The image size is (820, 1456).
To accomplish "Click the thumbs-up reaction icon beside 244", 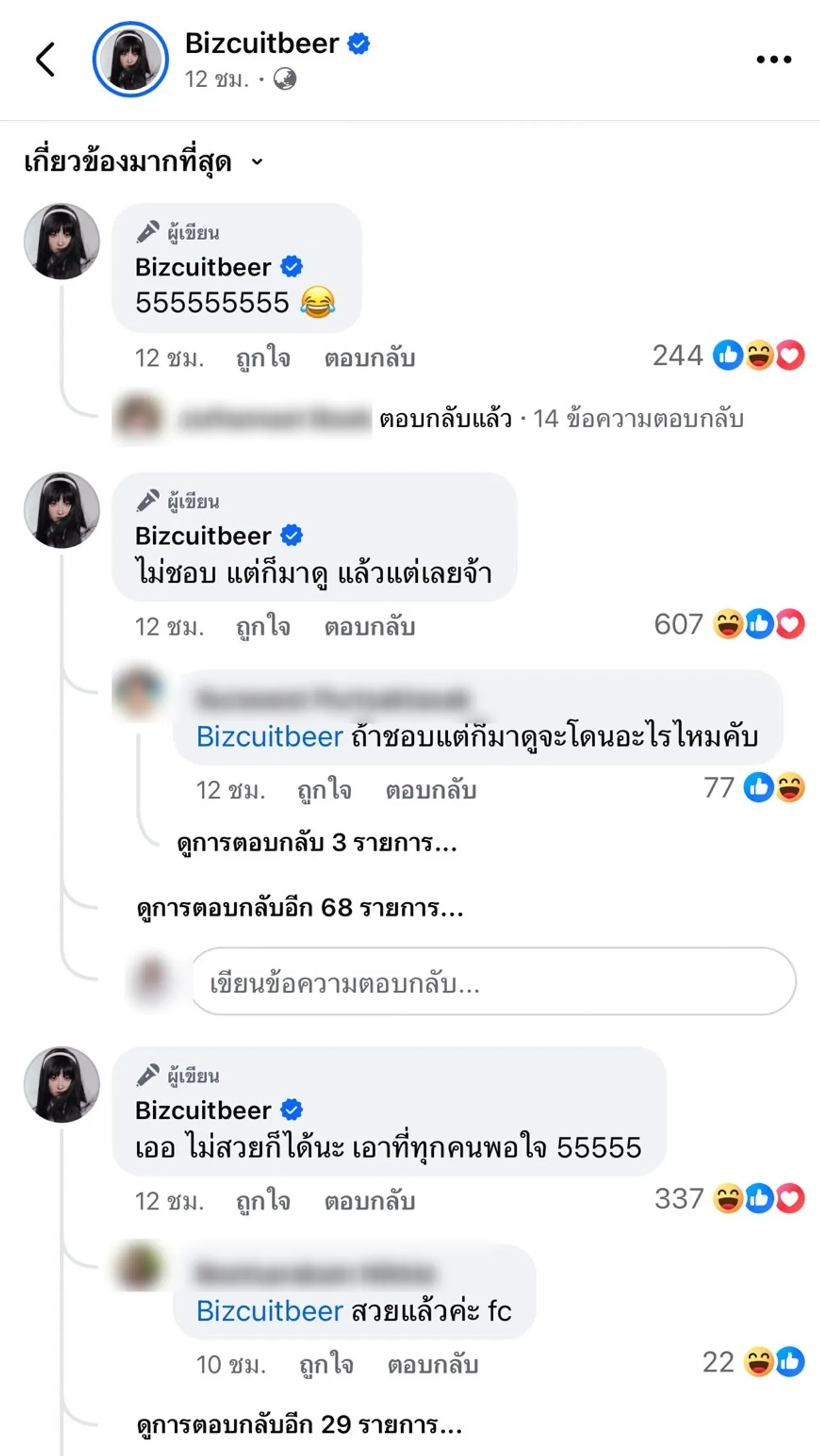I will point(728,356).
